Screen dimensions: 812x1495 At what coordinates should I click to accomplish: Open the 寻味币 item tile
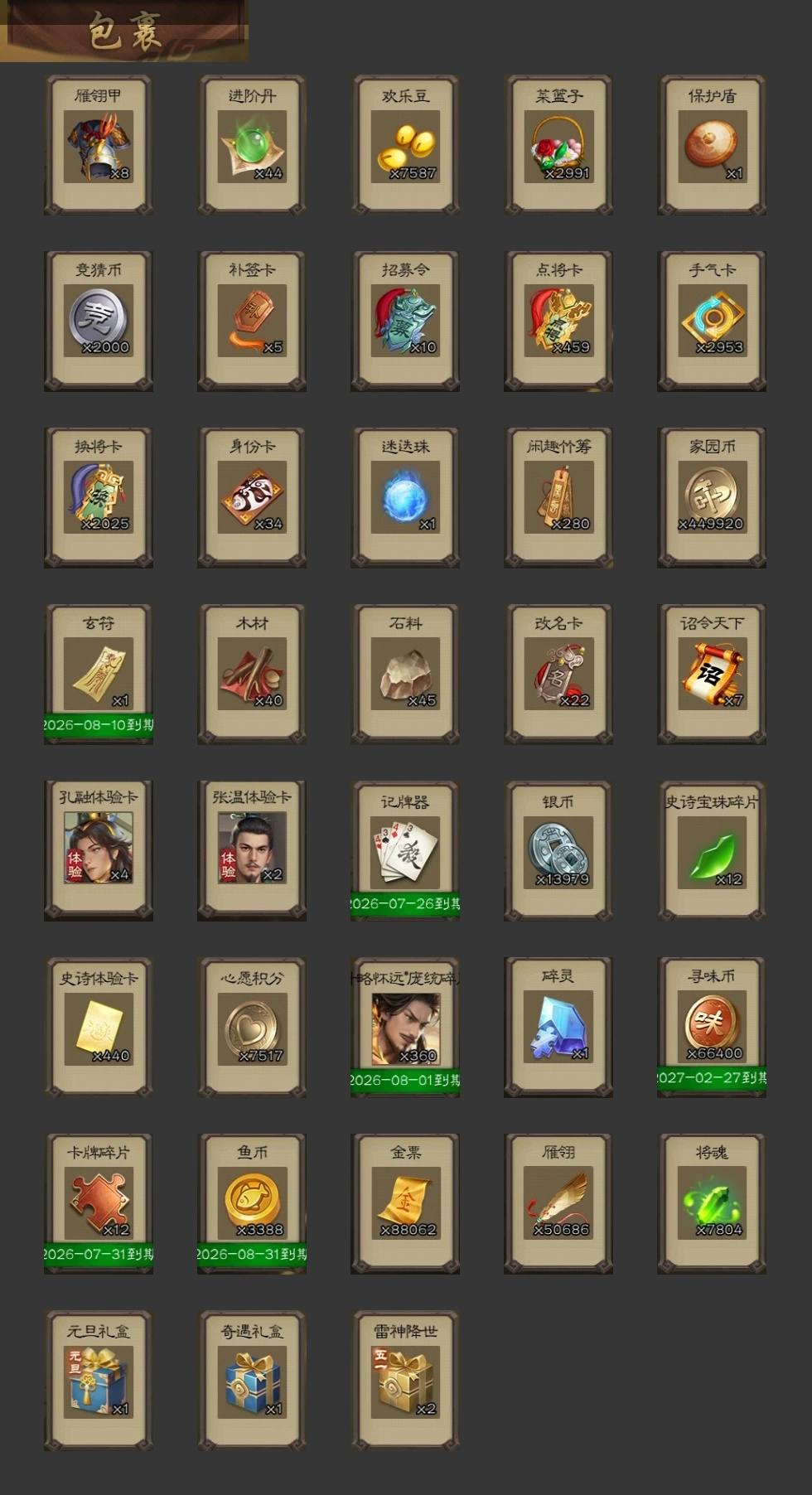click(x=712, y=1028)
